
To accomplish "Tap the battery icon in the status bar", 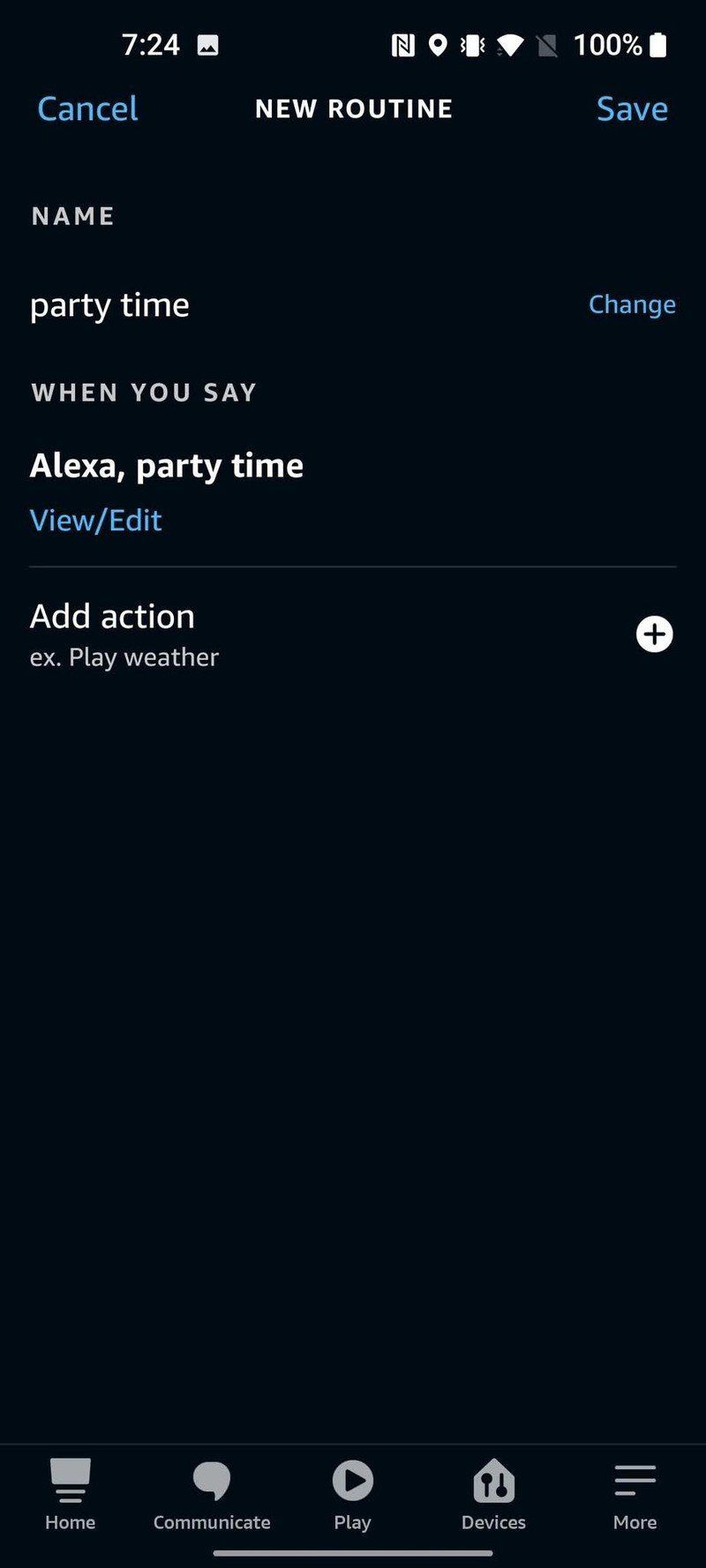I will (657, 45).
